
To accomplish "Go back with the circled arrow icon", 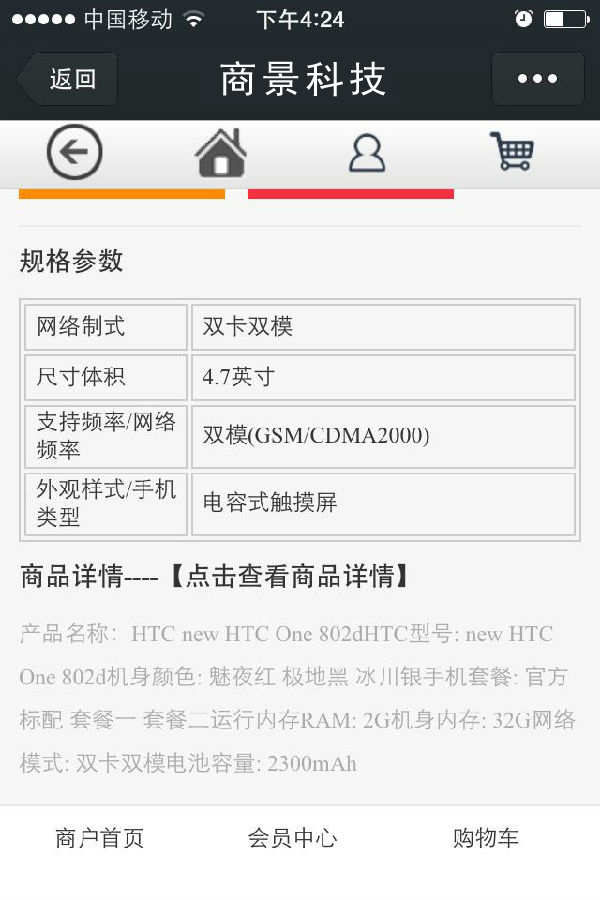I will coord(74,153).
